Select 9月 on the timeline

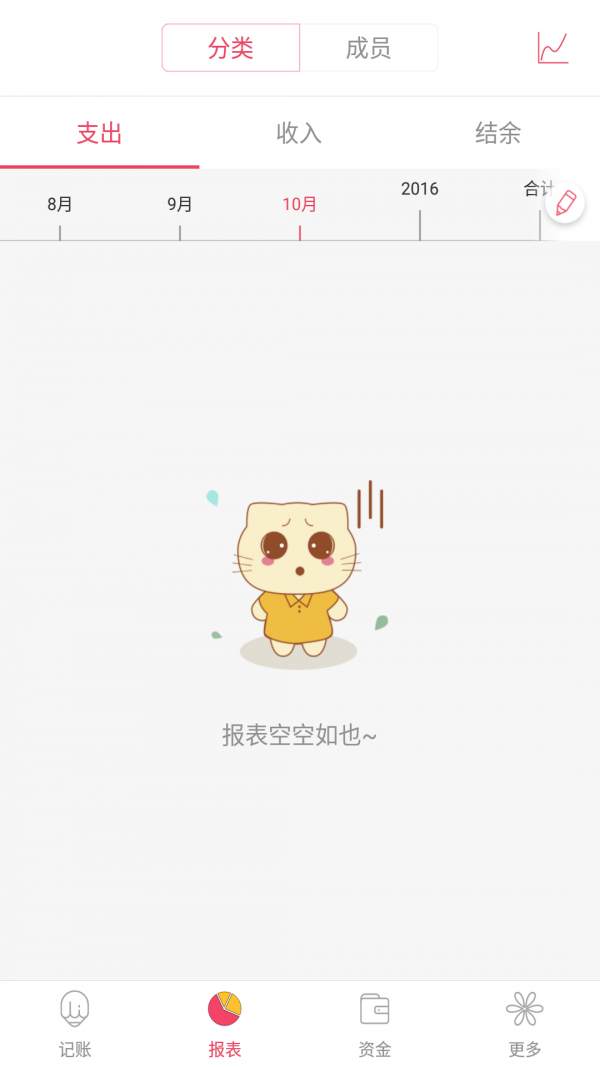pos(180,205)
